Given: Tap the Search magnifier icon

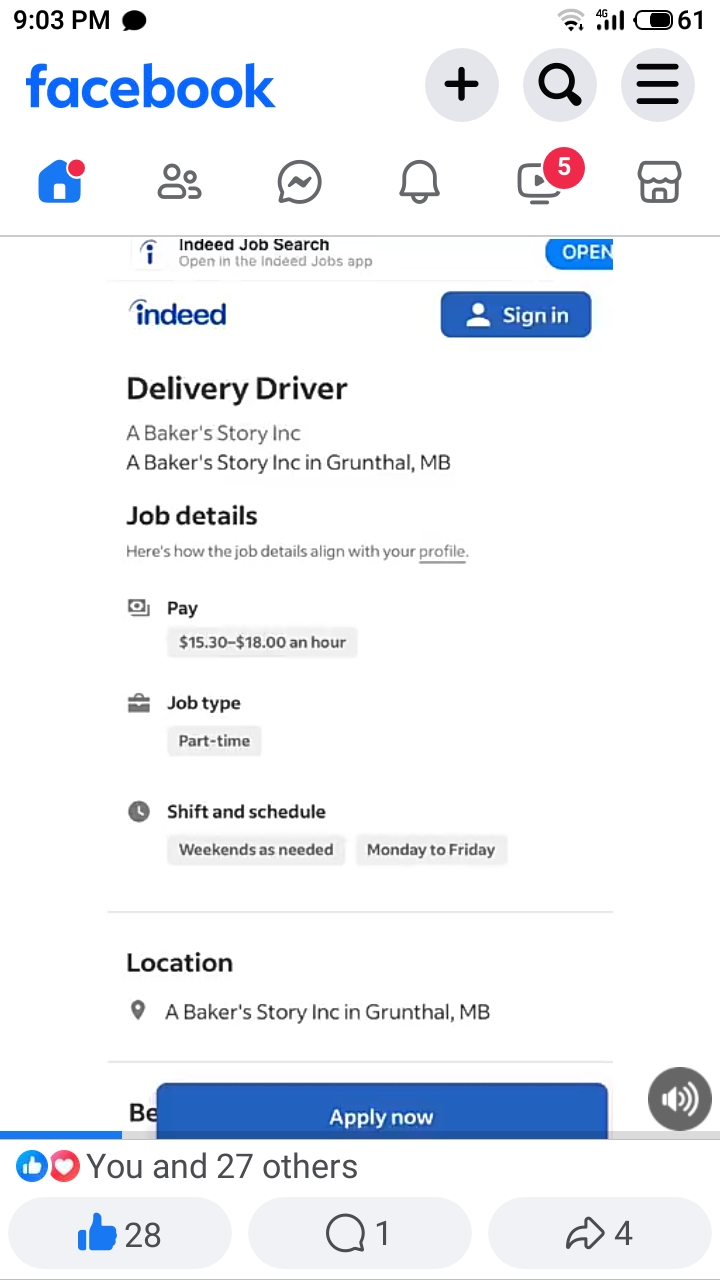Looking at the screenshot, I should tap(559, 84).
